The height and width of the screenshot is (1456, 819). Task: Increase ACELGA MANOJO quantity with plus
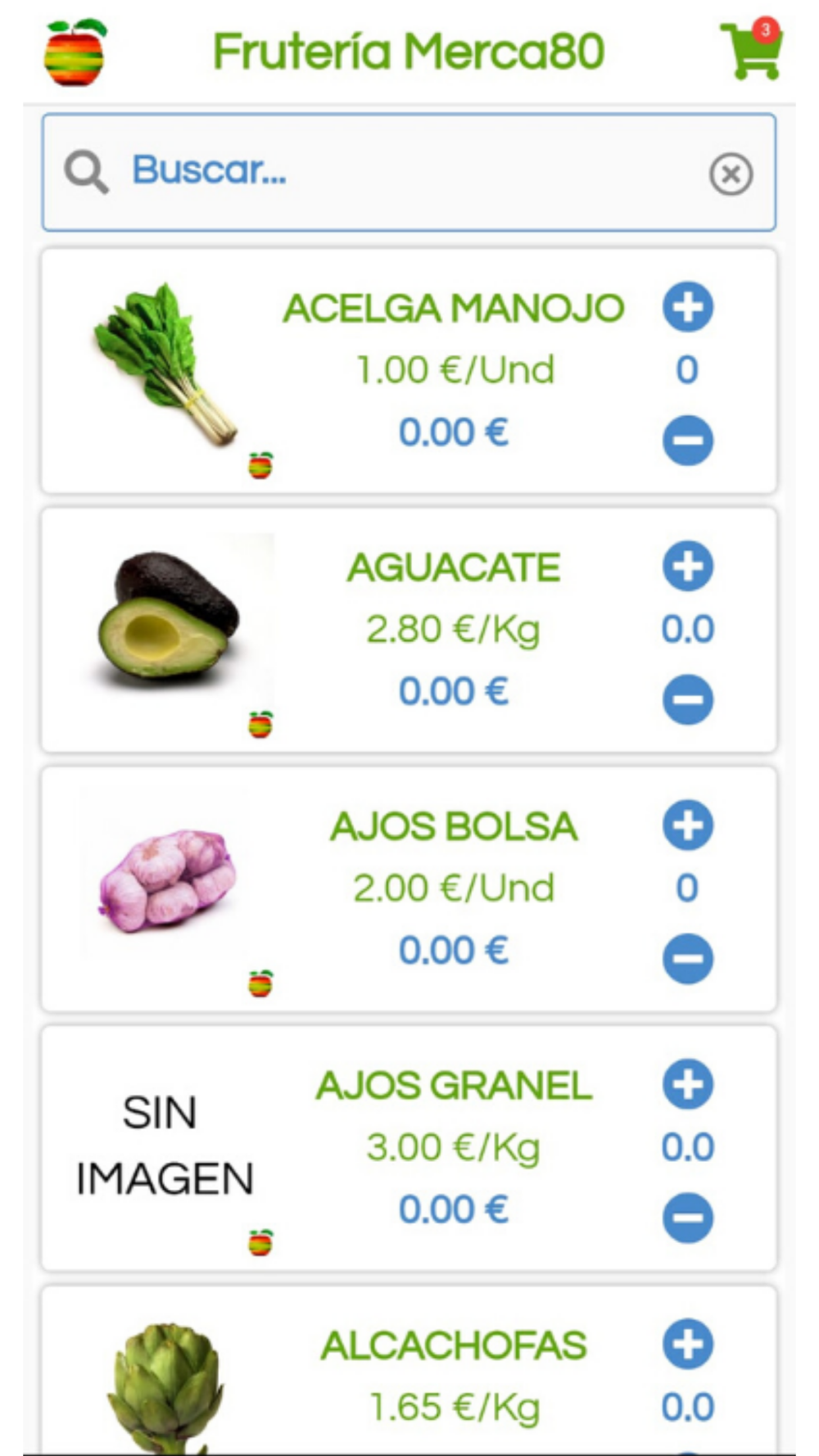(x=688, y=307)
